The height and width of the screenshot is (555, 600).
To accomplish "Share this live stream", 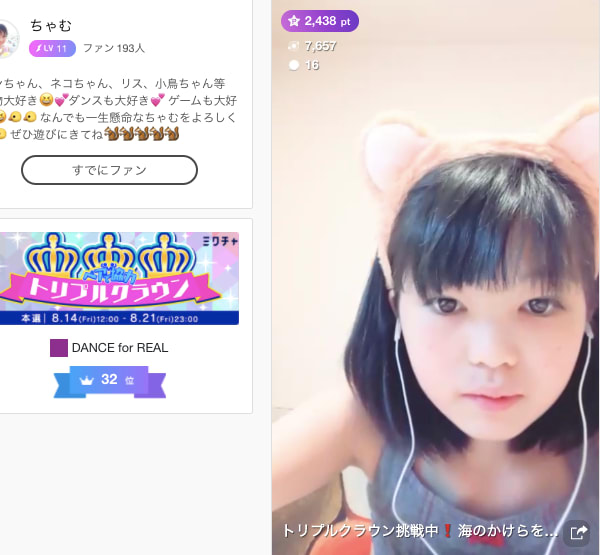I will [x=579, y=533].
